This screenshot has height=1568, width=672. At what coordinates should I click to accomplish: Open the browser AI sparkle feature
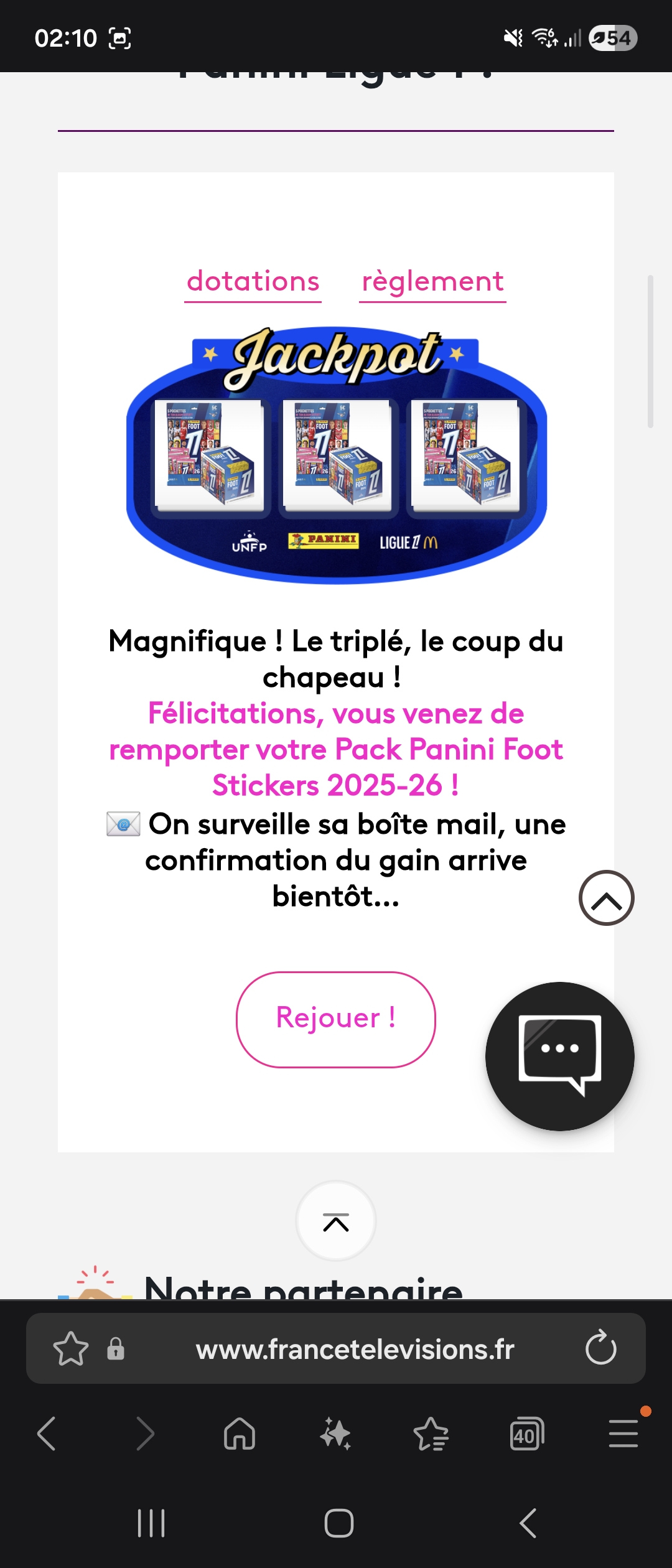click(335, 1434)
